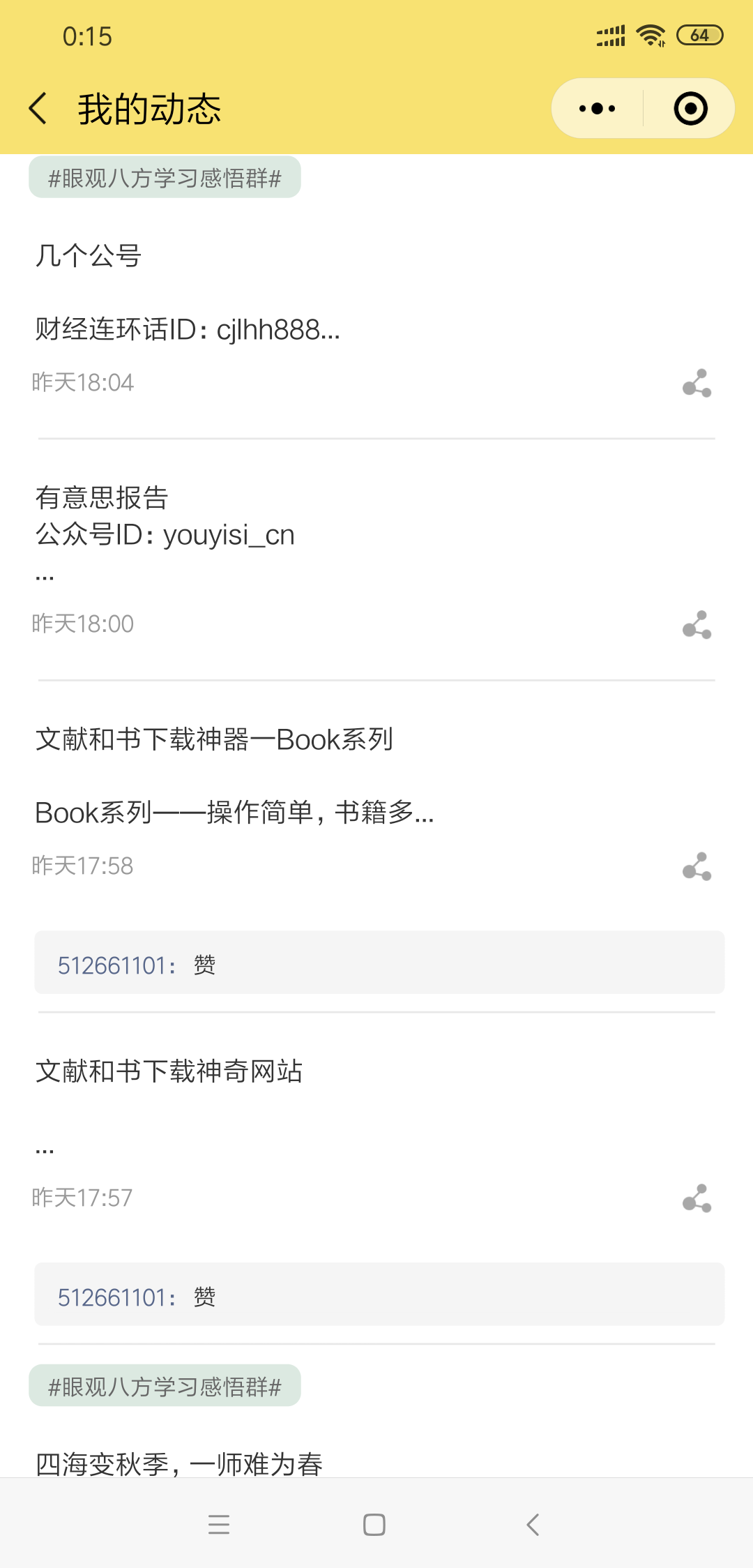The height and width of the screenshot is (1568, 753).
Task: Share the 有意思报告 post from 昨天18:00
Action: pos(697,624)
